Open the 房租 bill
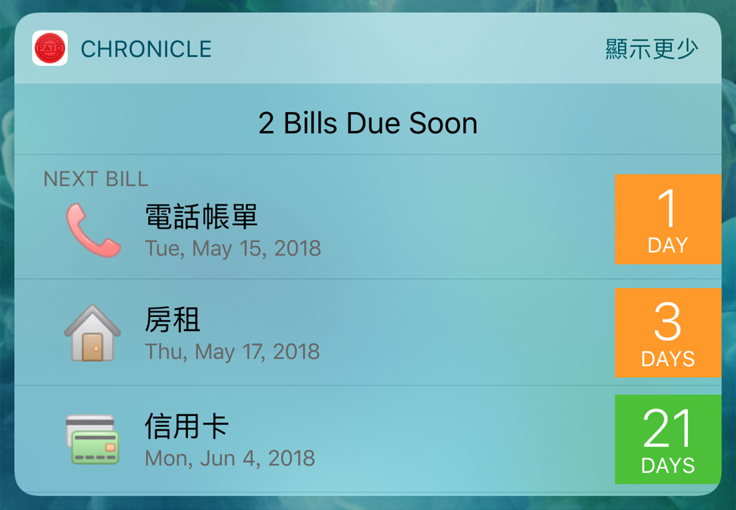Screen dimensions: 736x510 [x=232, y=334]
